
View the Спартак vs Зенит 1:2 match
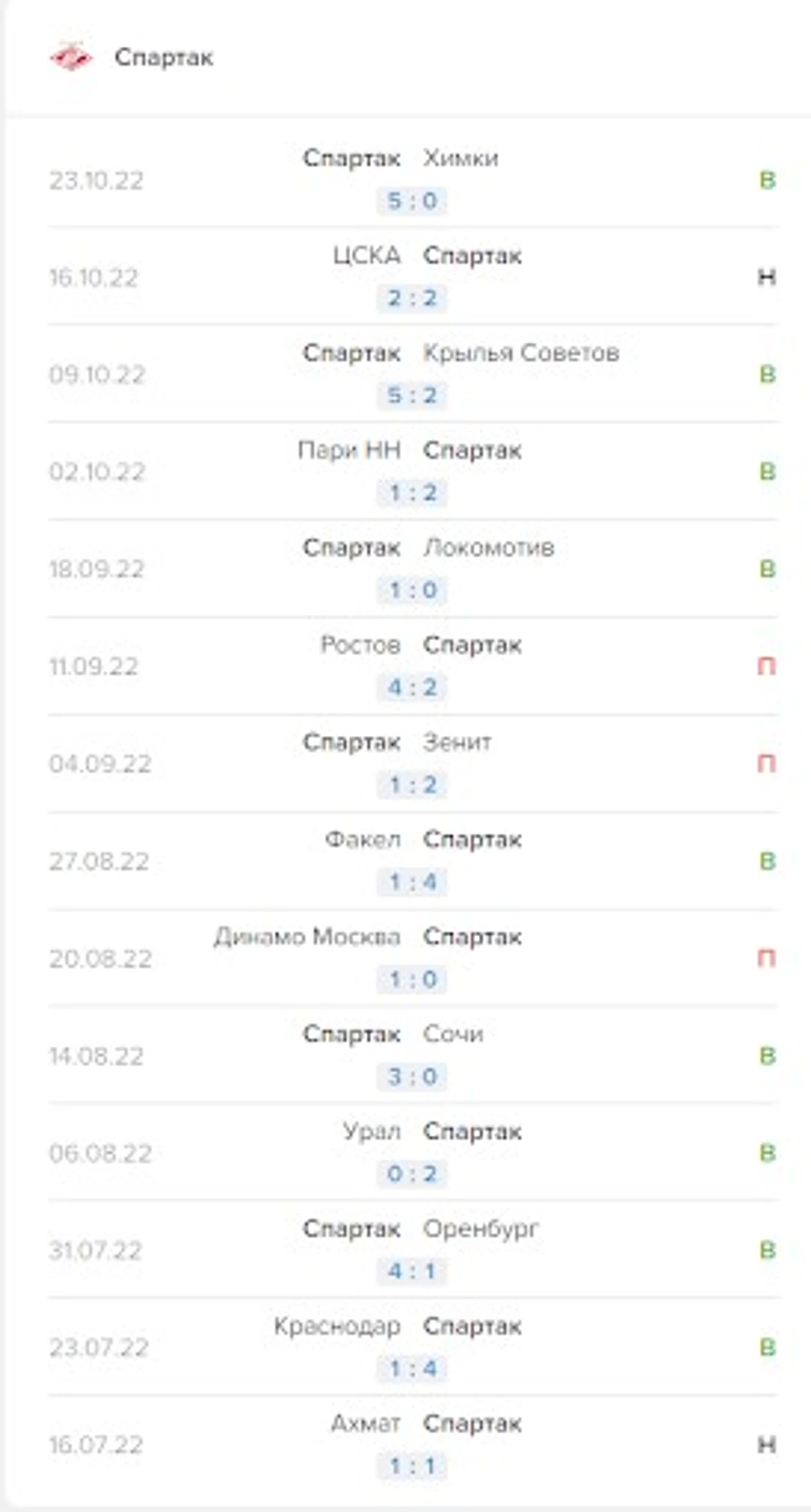tap(413, 763)
